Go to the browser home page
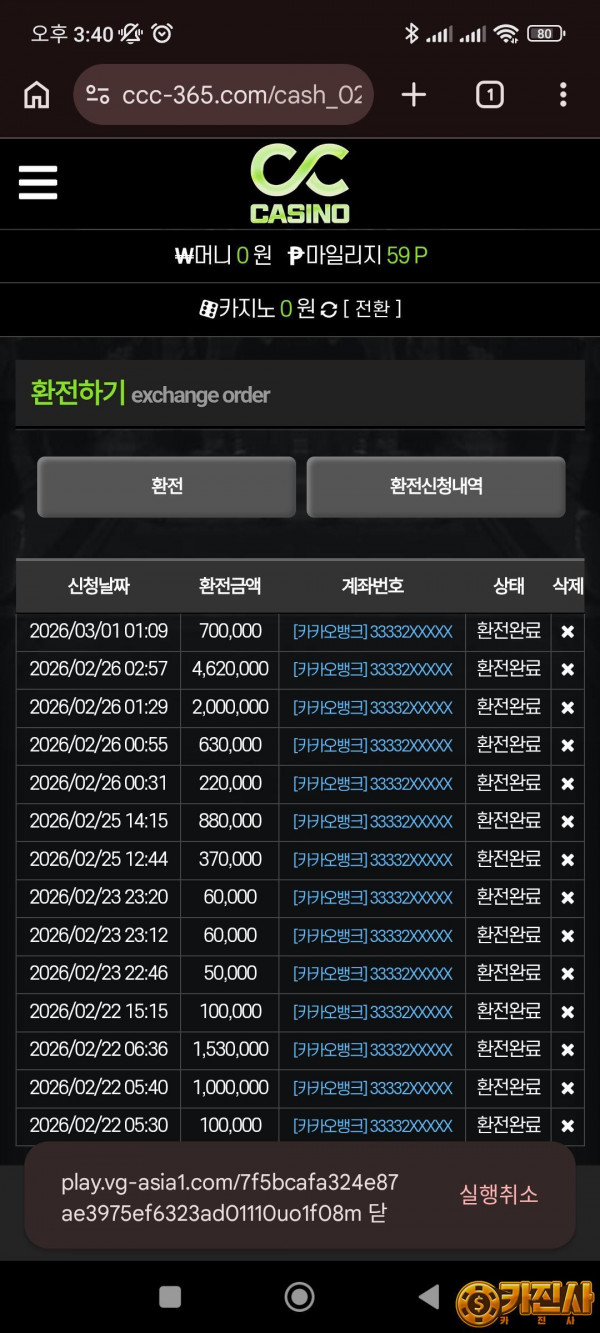 (37, 95)
